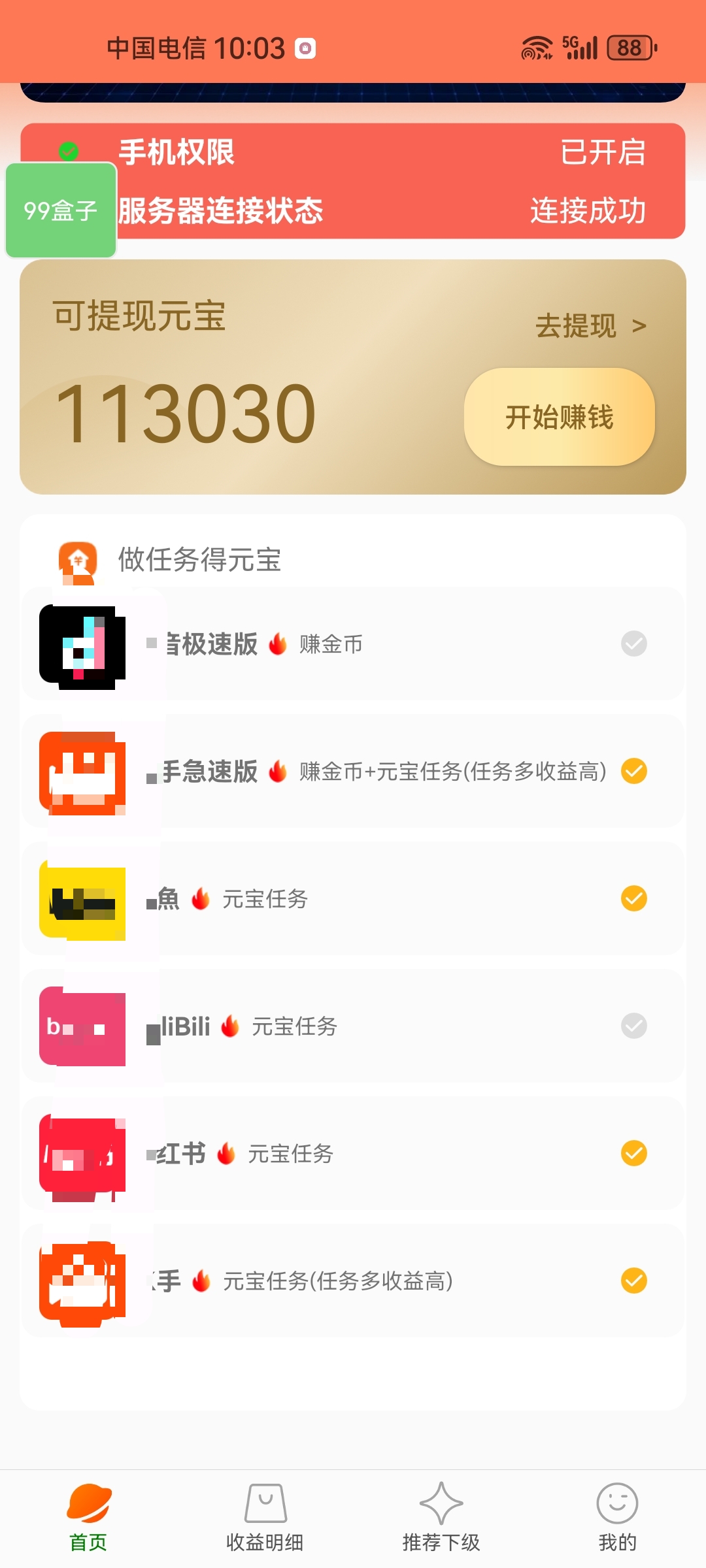
Task: Toggle the checkmark for 抖音极速版 task
Action: pos(632,644)
